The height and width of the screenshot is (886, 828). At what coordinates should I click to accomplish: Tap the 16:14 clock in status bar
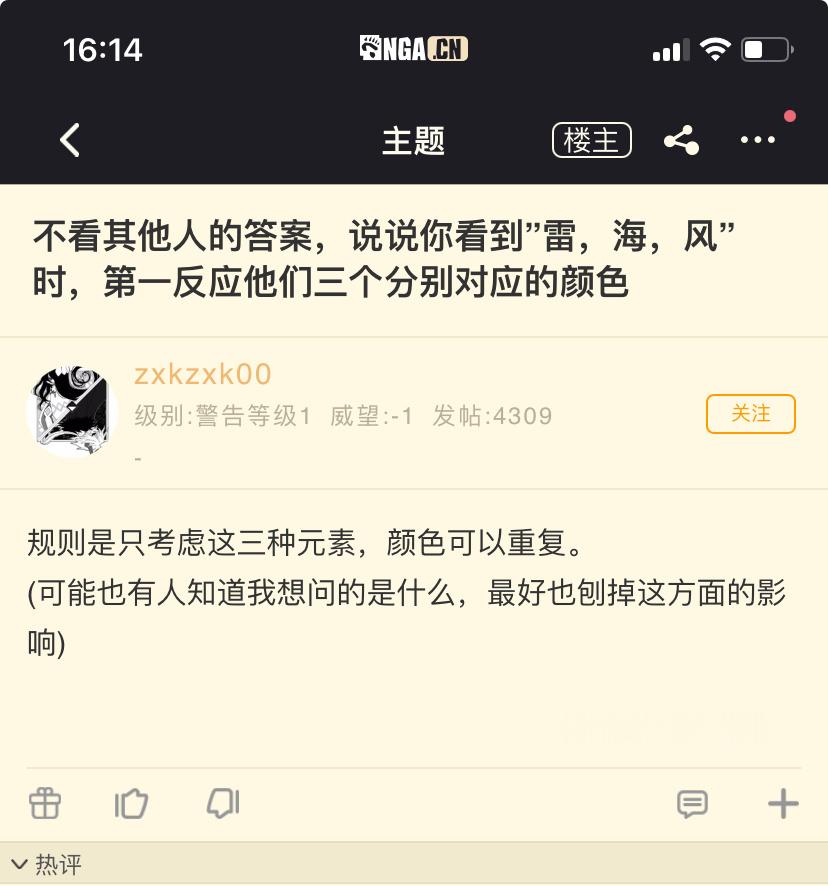pos(101,48)
